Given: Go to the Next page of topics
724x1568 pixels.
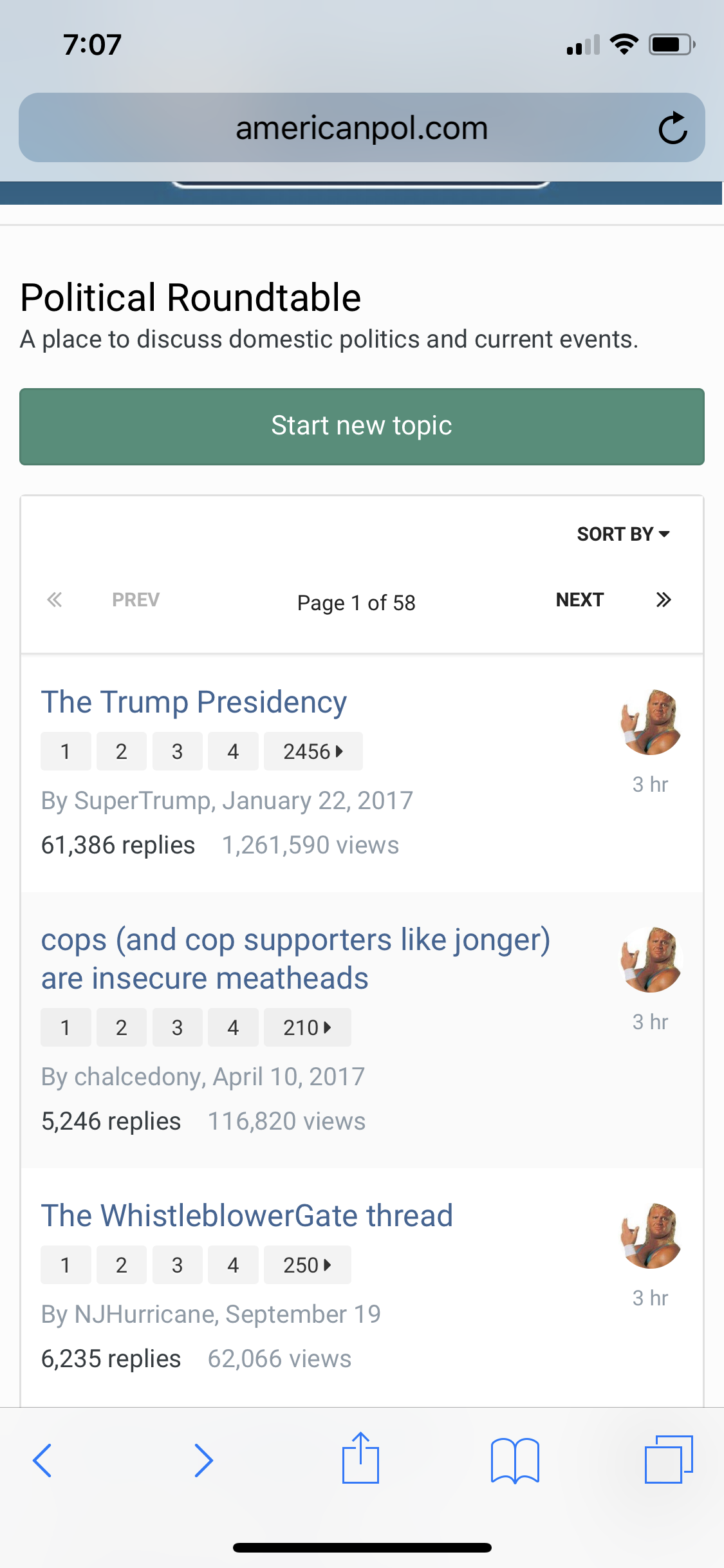Looking at the screenshot, I should click(579, 600).
